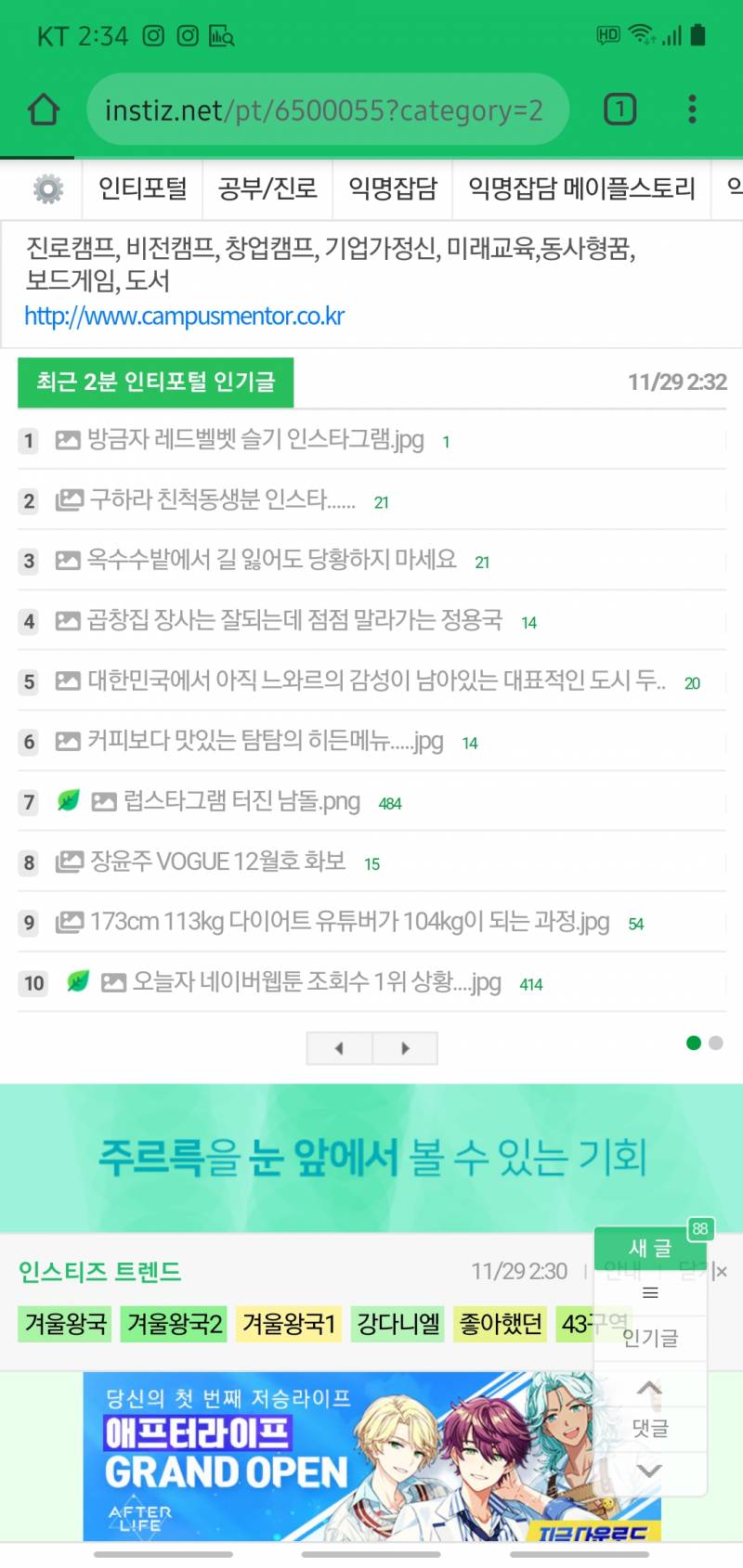
Task: Click the settings gear on the category bar
Action: pyautogui.click(x=46, y=188)
